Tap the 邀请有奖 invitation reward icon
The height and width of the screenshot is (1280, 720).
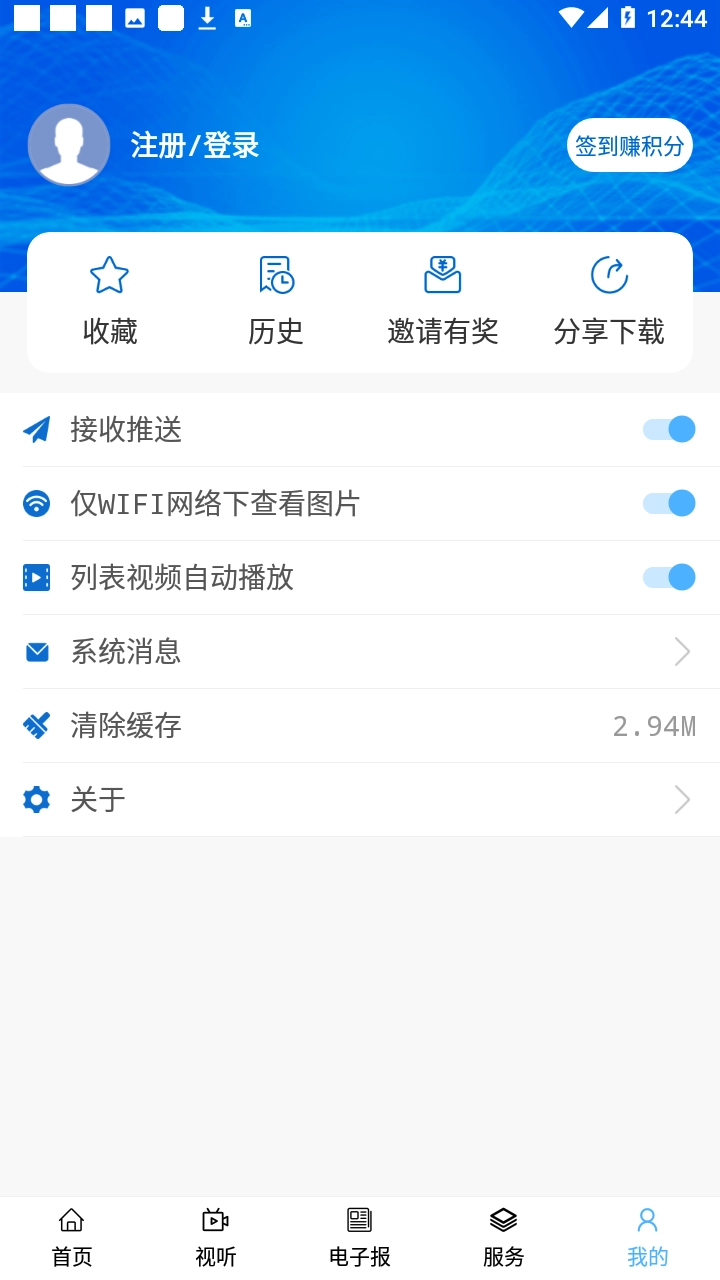[443, 274]
